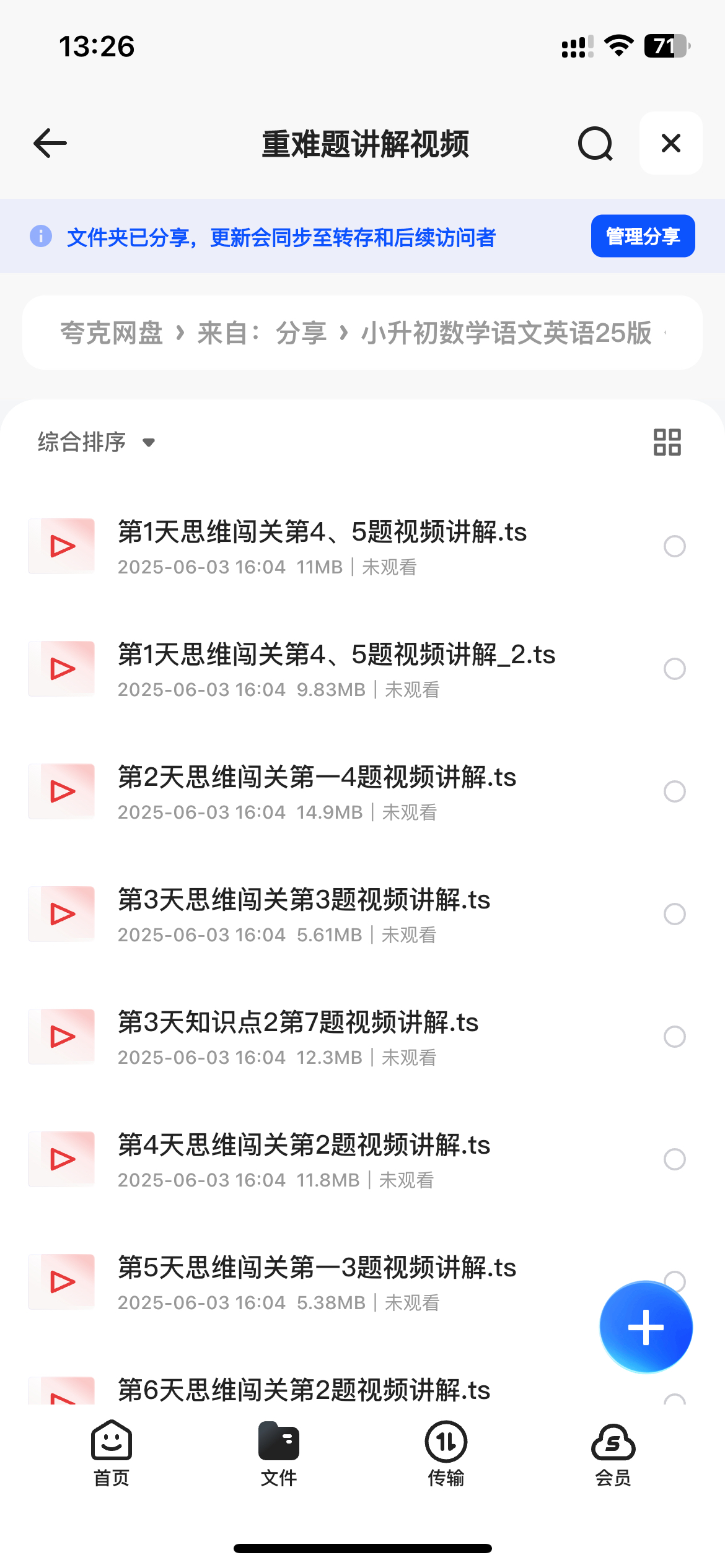Switch to the 文件 tab

coord(279,1453)
